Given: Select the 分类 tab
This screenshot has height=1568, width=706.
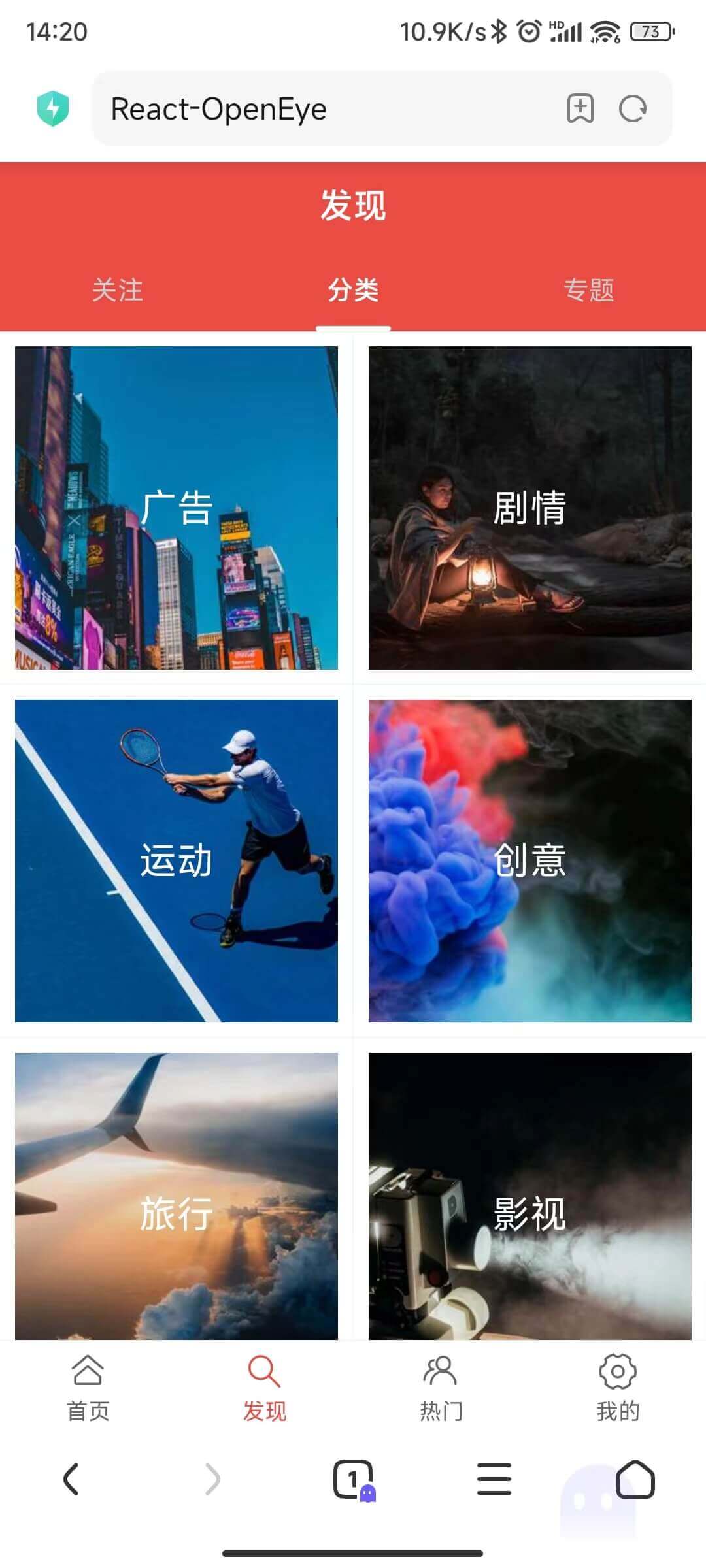Looking at the screenshot, I should coord(353,289).
